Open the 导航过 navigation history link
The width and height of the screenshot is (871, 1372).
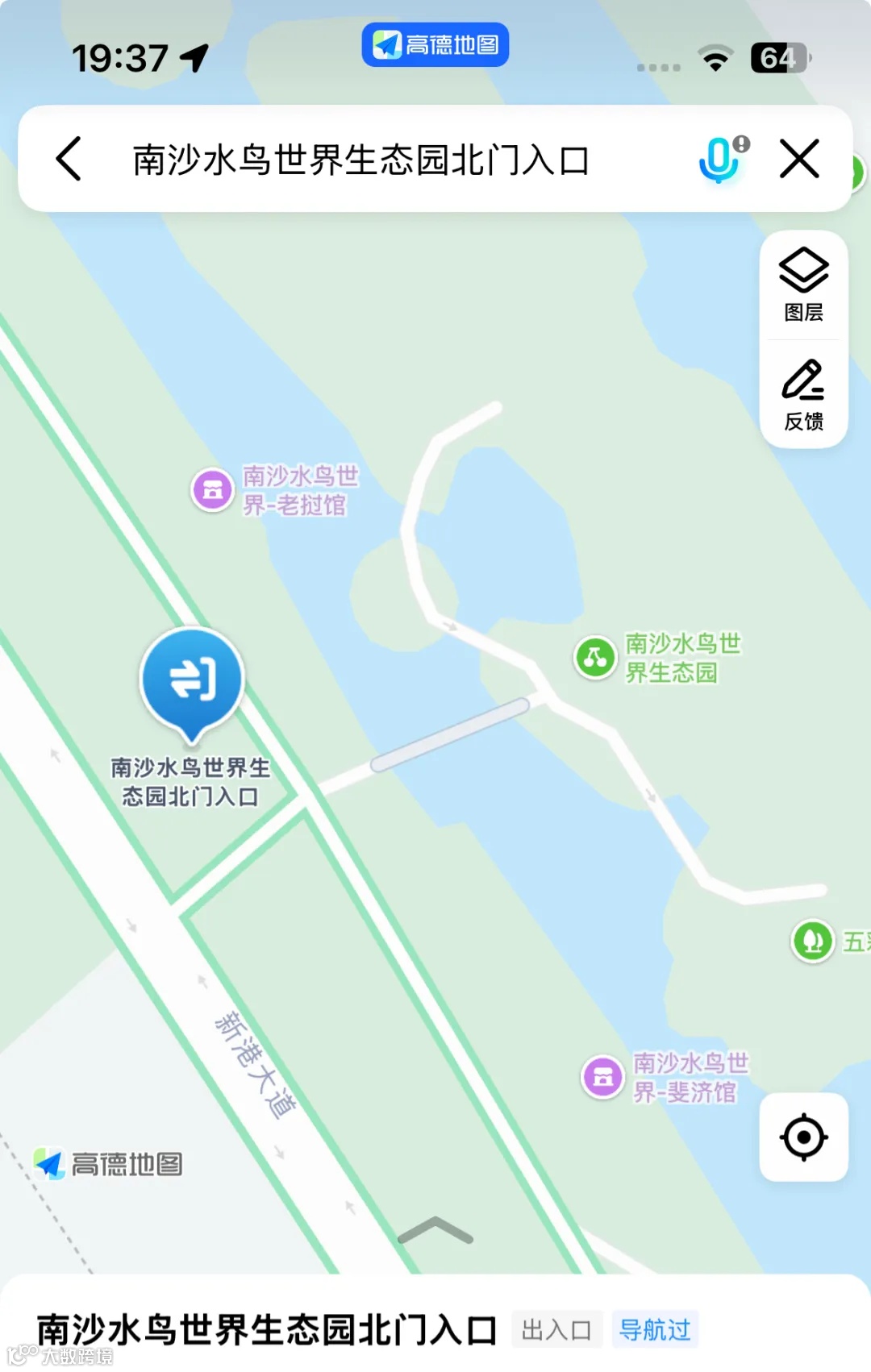[656, 1329]
